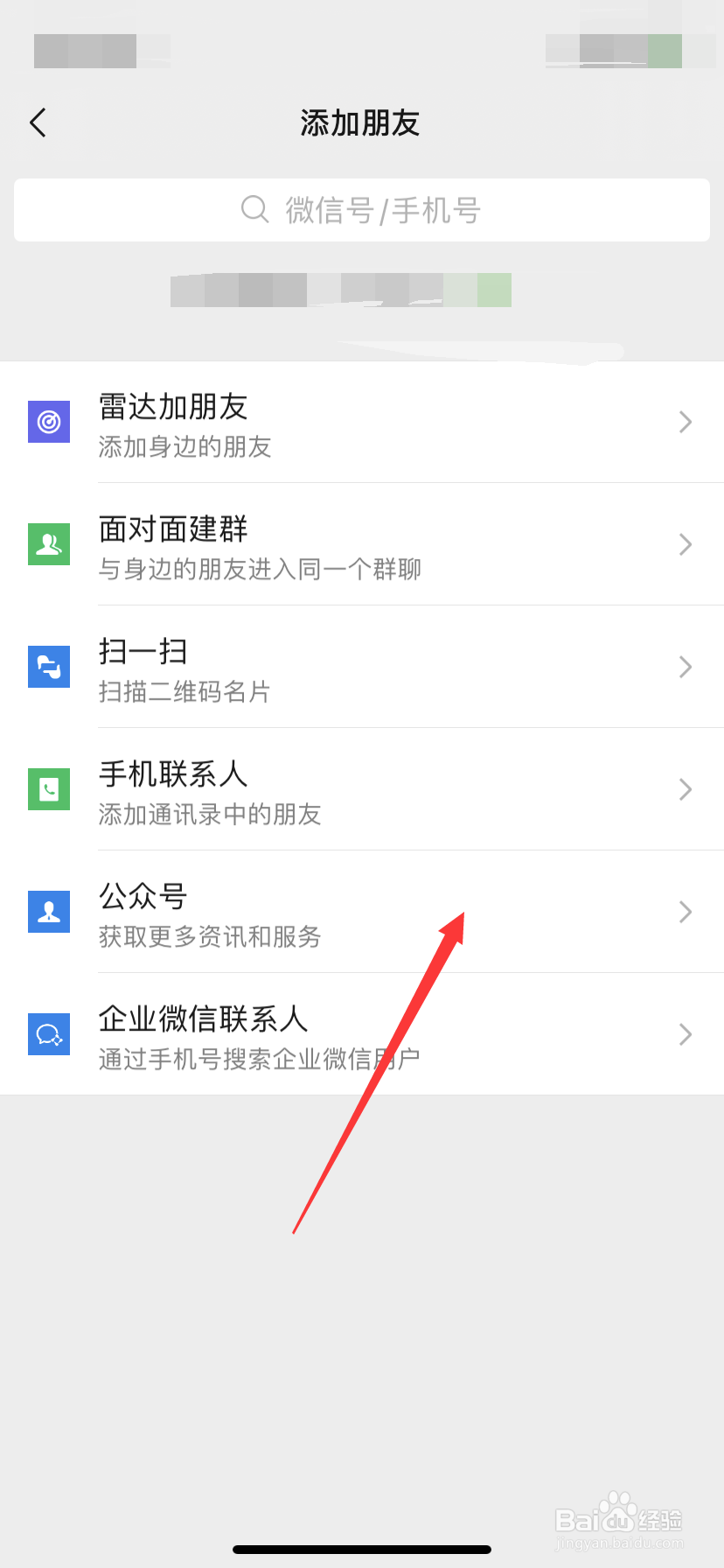Click the 添加朋友 title bar

[x=359, y=122]
